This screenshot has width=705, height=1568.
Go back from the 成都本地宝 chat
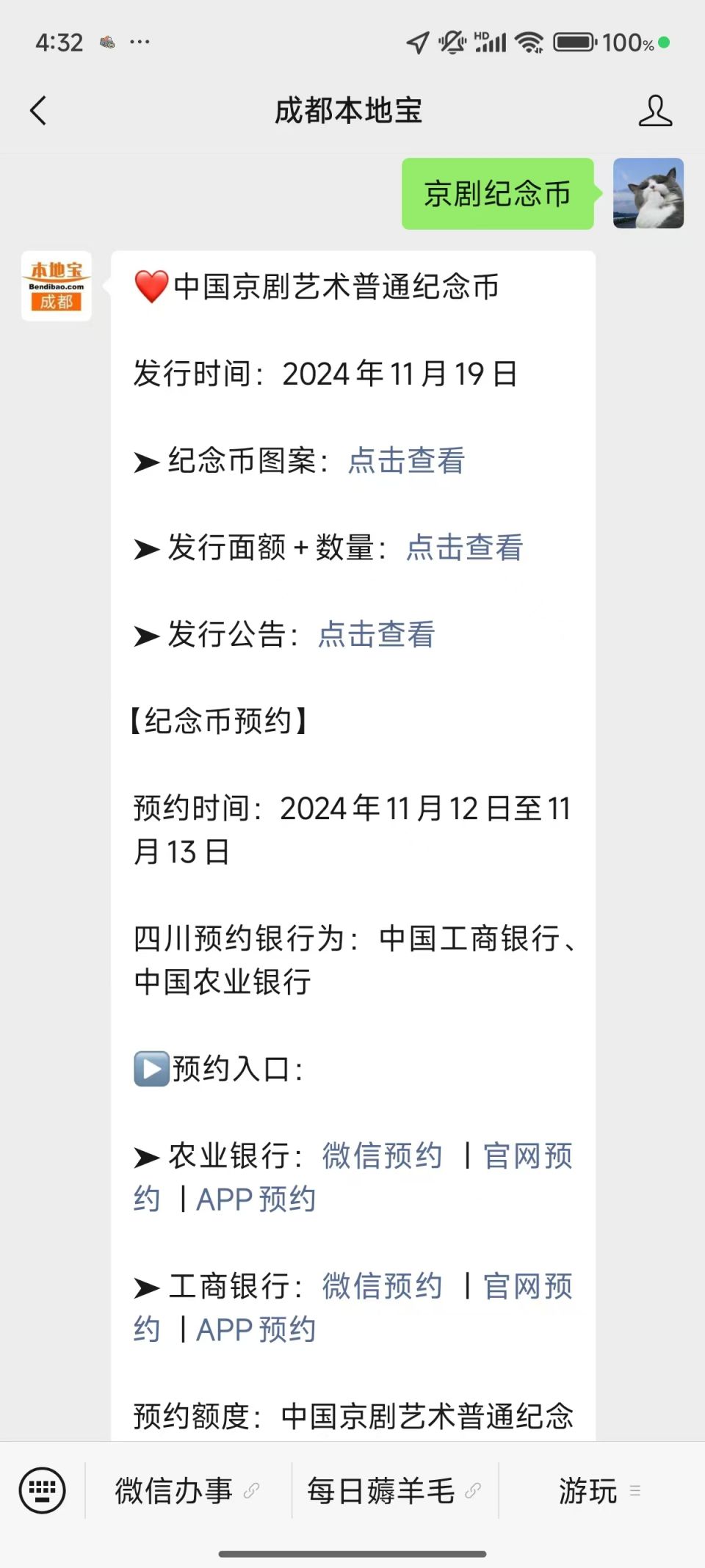click(38, 111)
